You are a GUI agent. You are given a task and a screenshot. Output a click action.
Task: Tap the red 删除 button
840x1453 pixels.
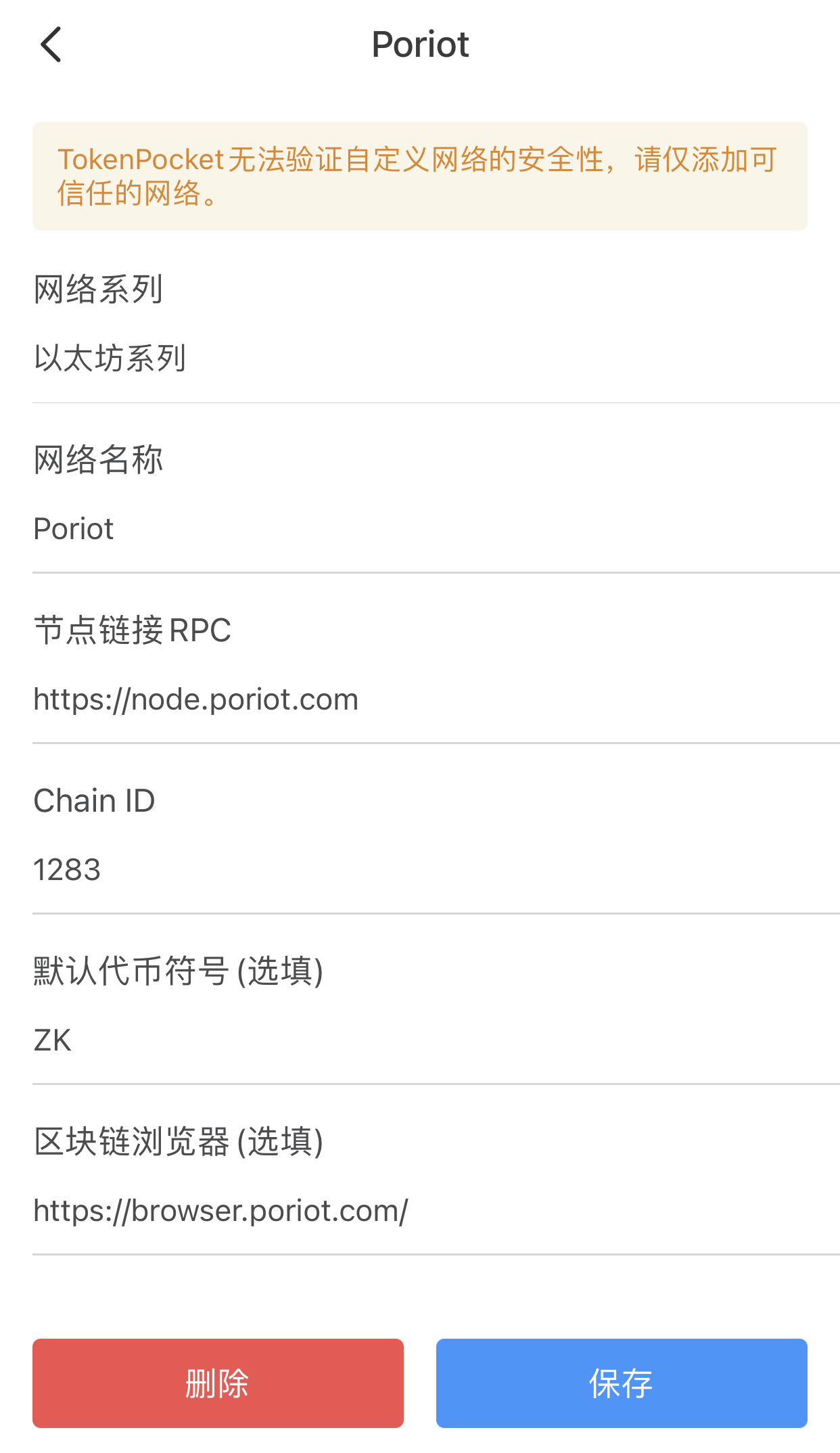coord(218,1383)
